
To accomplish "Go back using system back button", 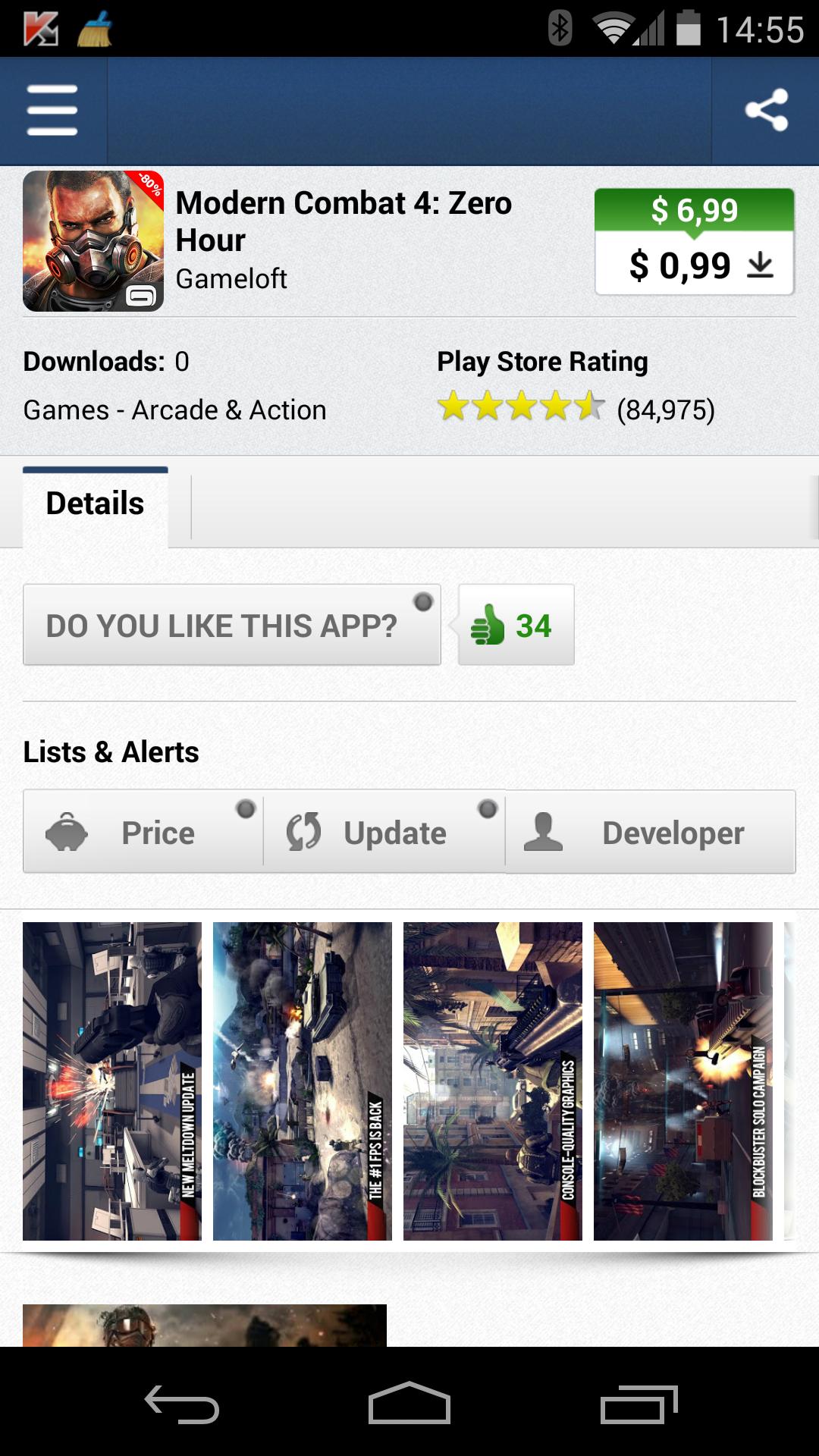I will 182,1404.
